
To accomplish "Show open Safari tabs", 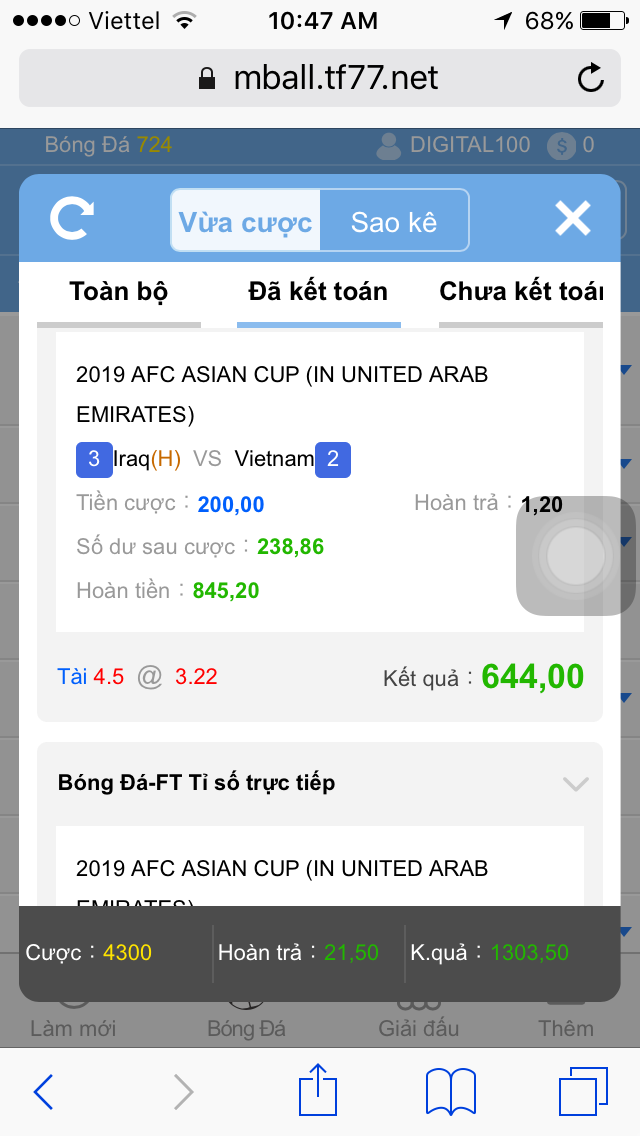I will tap(582, 1091).
